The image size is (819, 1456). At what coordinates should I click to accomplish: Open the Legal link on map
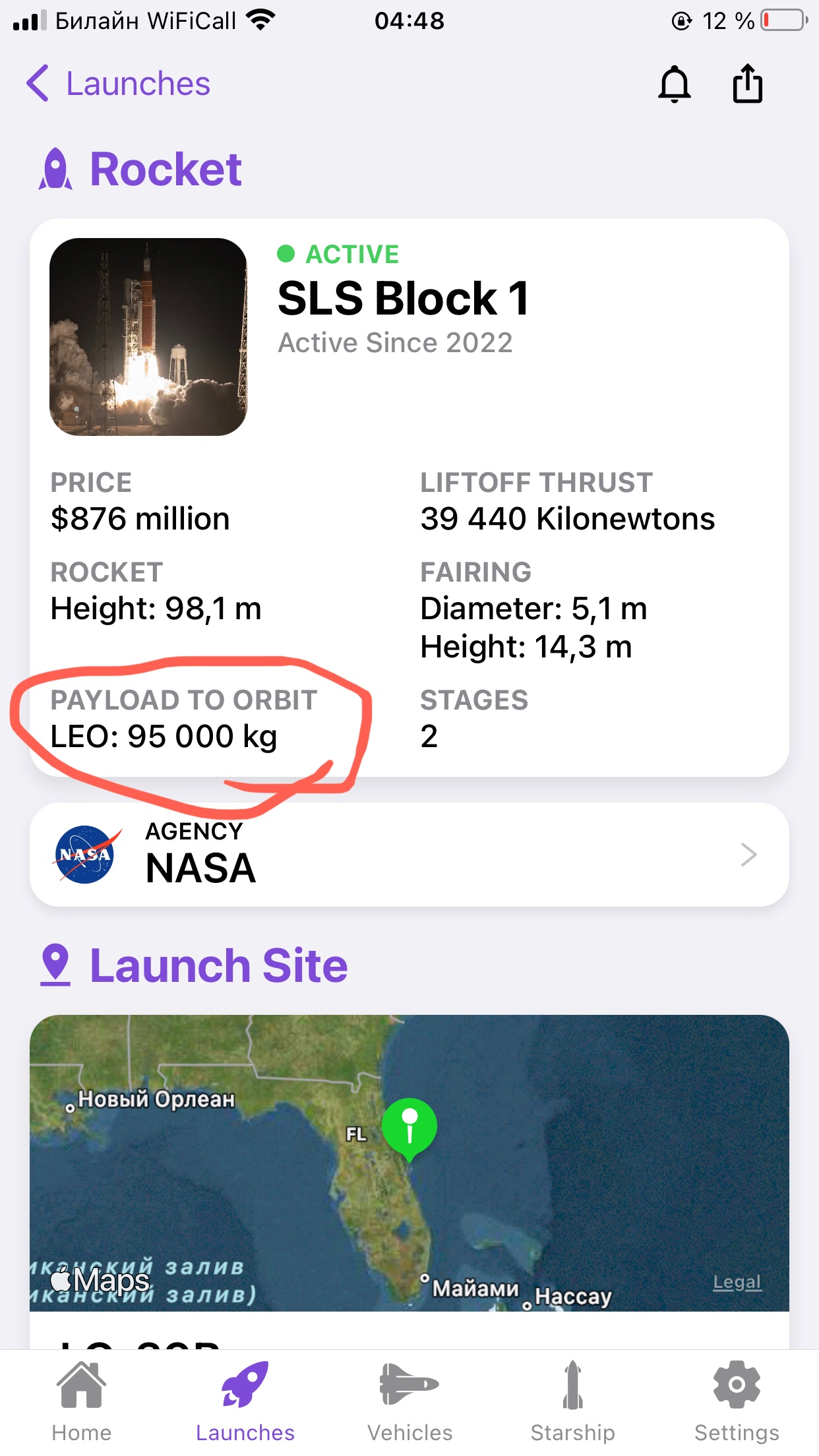(737, 1282)
